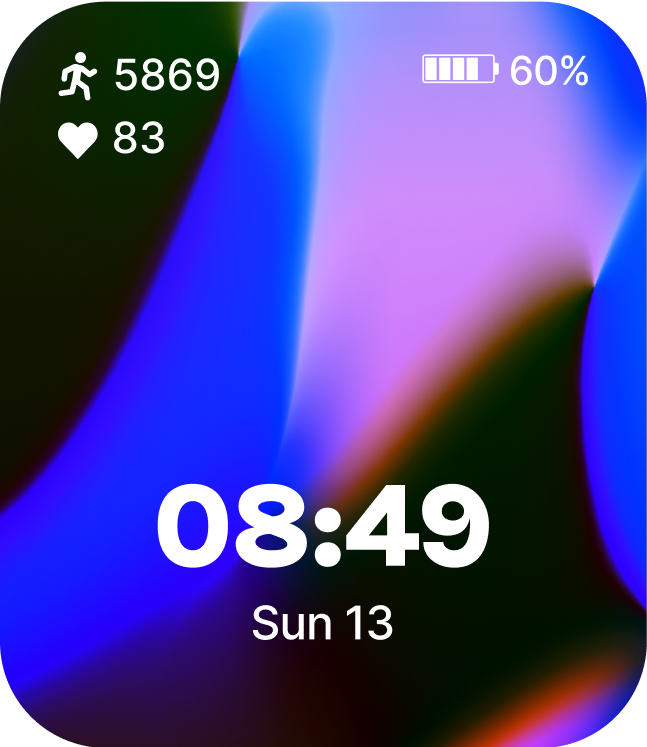Viewport: 647px width, 747px height.
Task: Open the heart rate complication showing 83
Action: pos(112,139)
